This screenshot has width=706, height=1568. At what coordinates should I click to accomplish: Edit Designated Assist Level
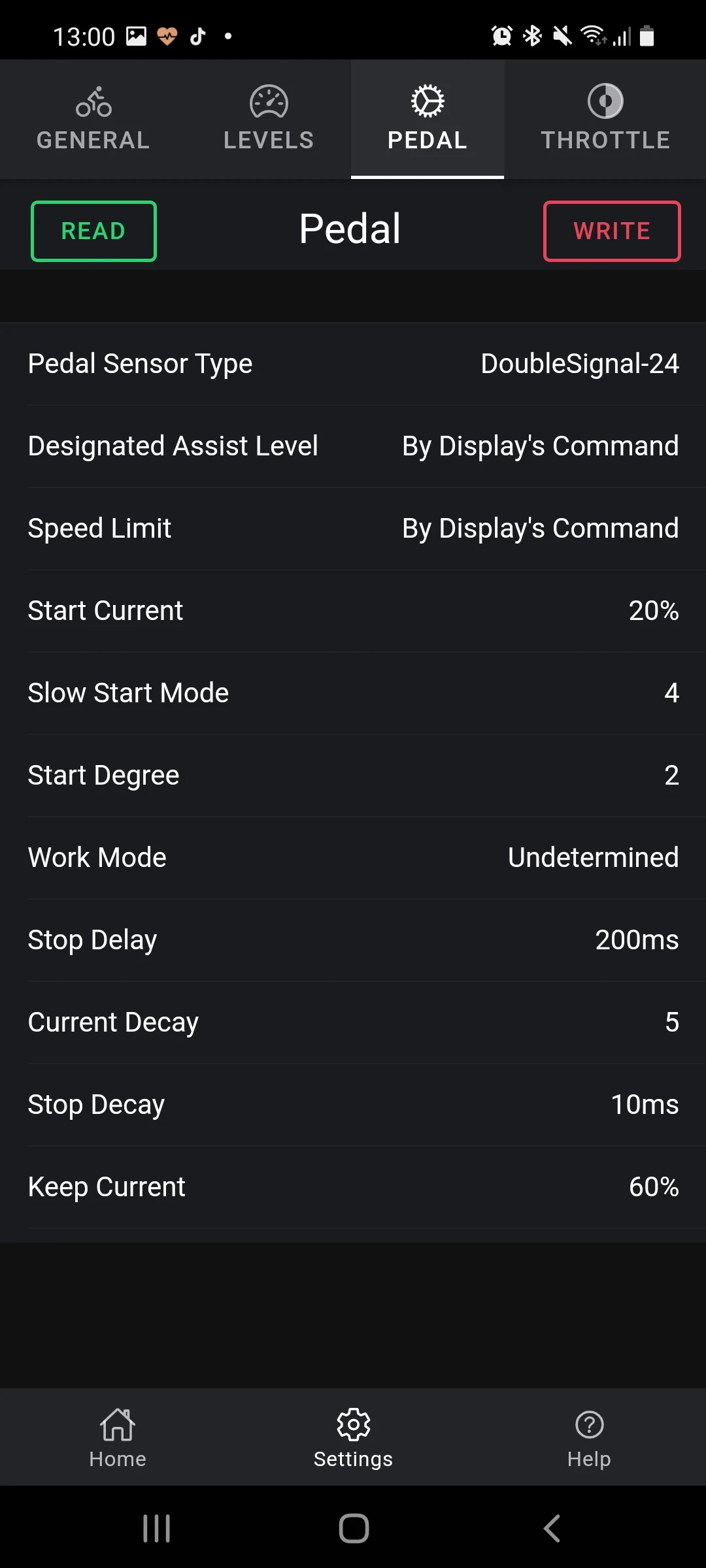pos(353,446)
